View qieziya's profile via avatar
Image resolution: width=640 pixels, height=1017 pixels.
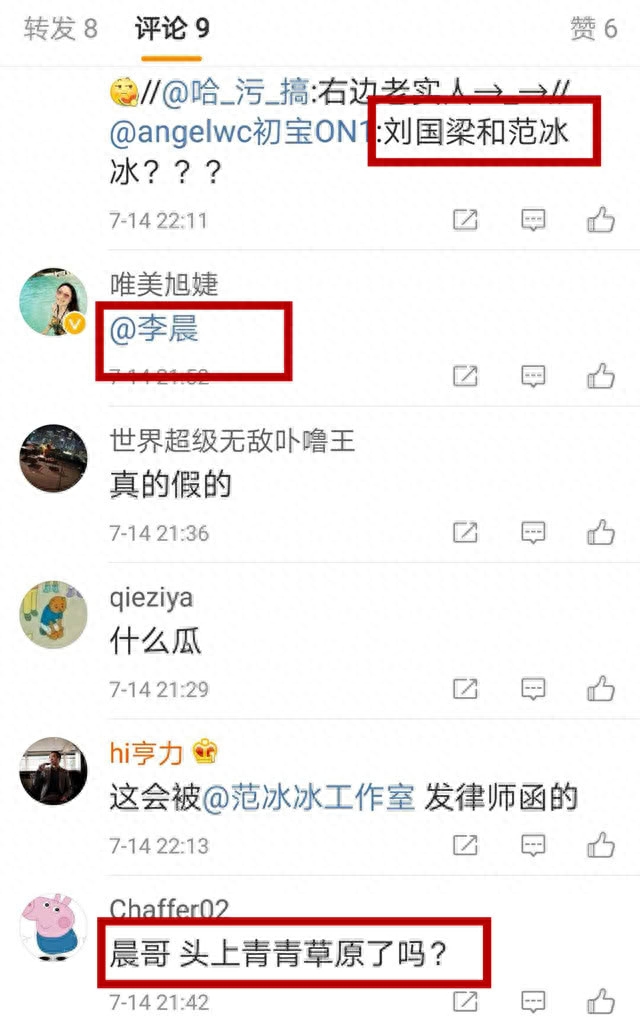click(53, 613)
